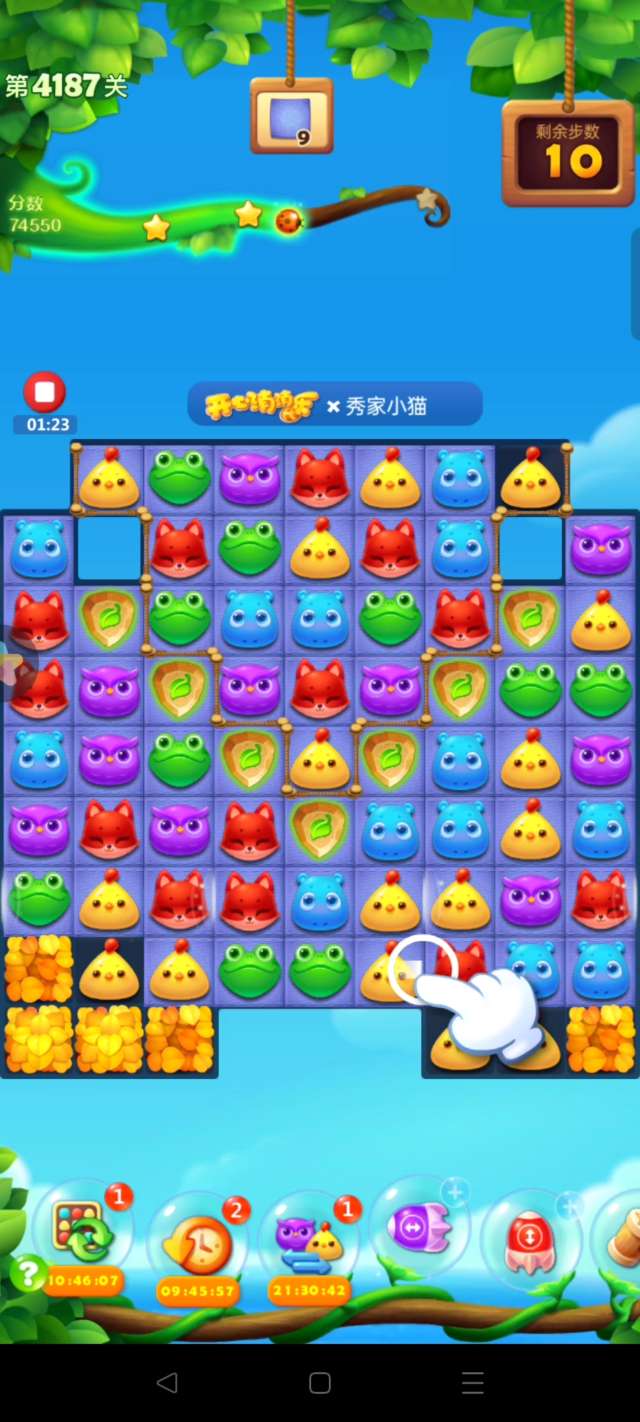Screen dimensions: 640x1422
Task: Pick the purple horizontal rocket booster
Action: pyautogui.click(x=418, y=1226)
